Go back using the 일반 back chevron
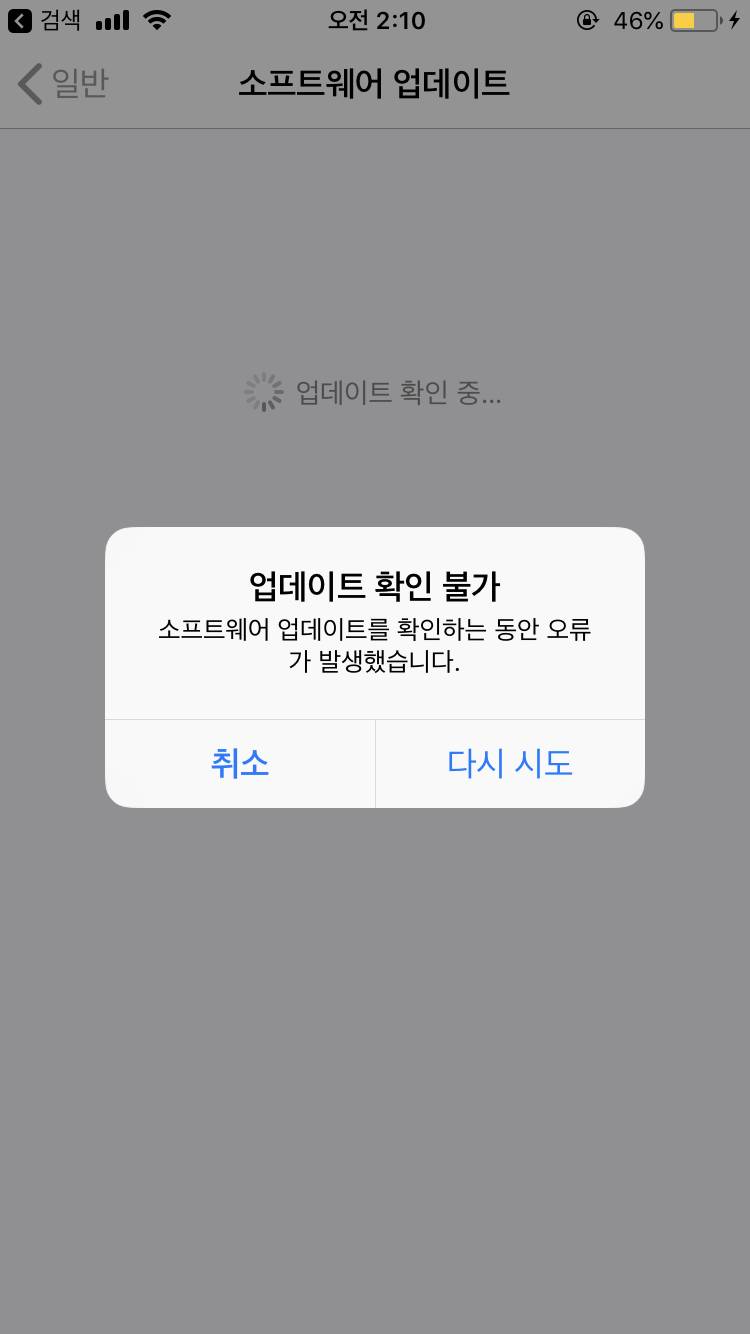 [27, 85]
